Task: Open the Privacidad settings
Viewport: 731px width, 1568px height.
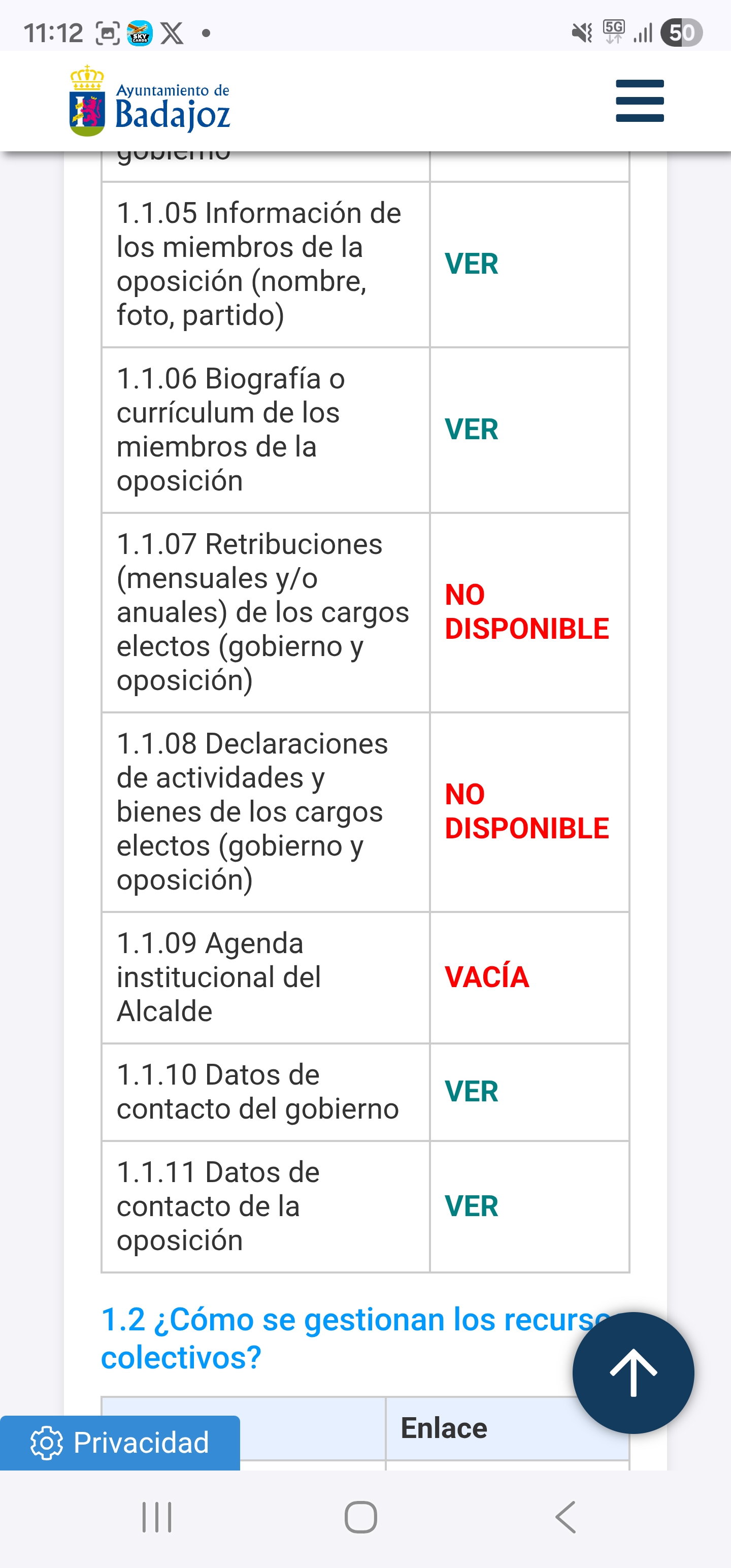Action: tap(120, 1443)
